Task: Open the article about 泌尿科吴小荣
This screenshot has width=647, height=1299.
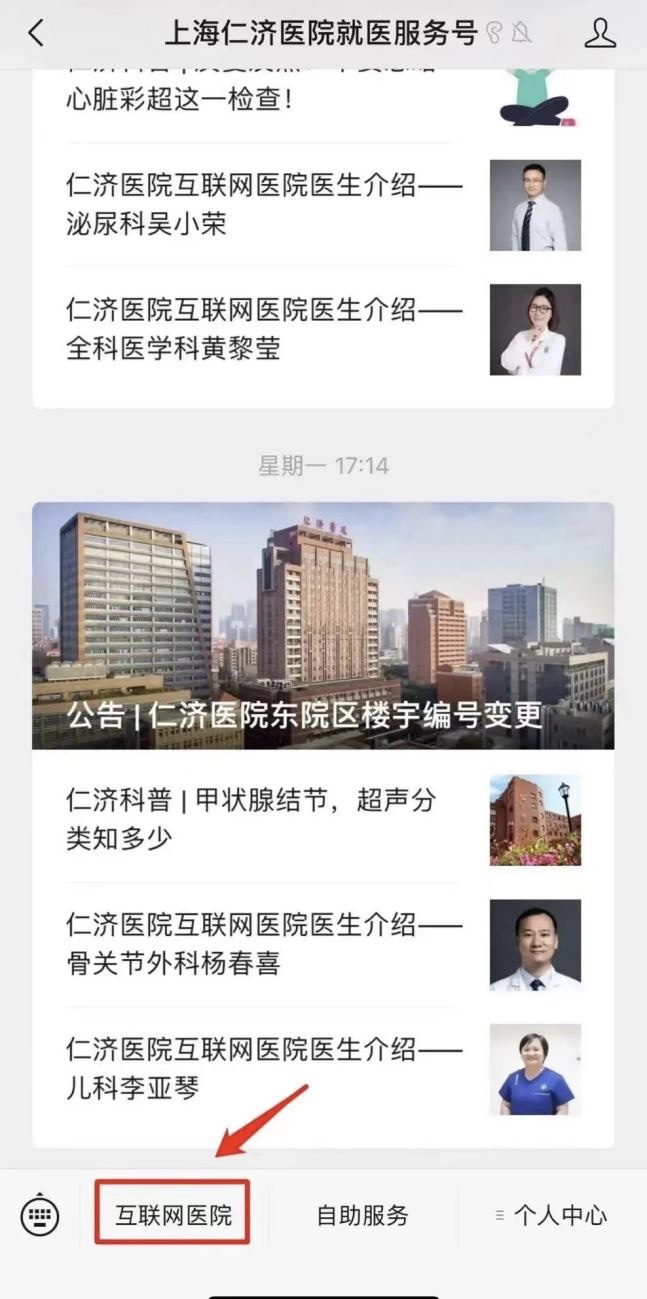Action: [265, 205]
